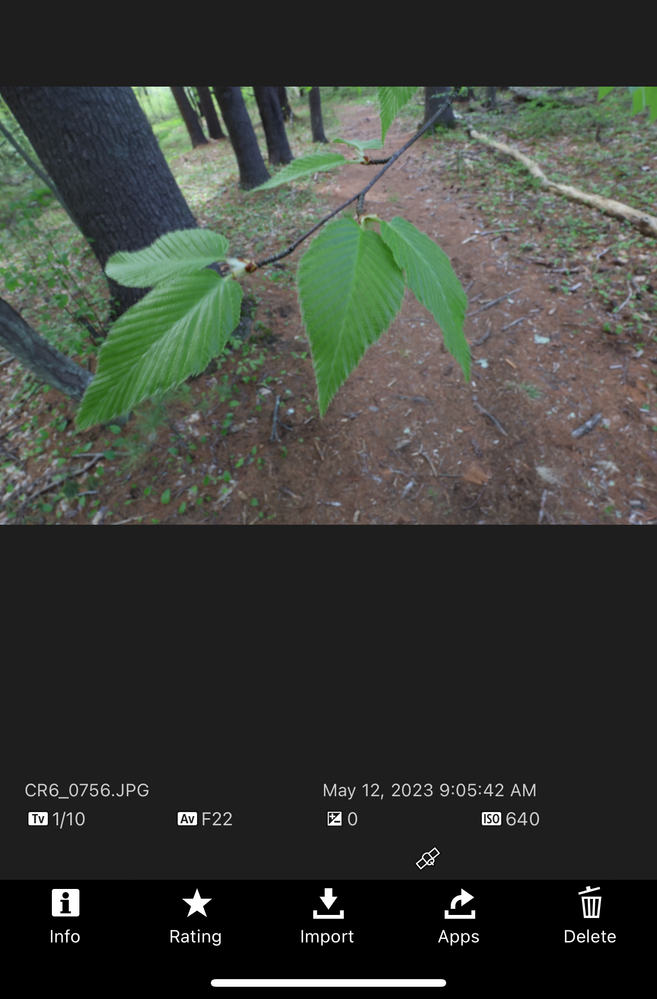This screenshot has width=657, height=999.
Task: Open the Info panel for this photo
Action: coord(65,915)
